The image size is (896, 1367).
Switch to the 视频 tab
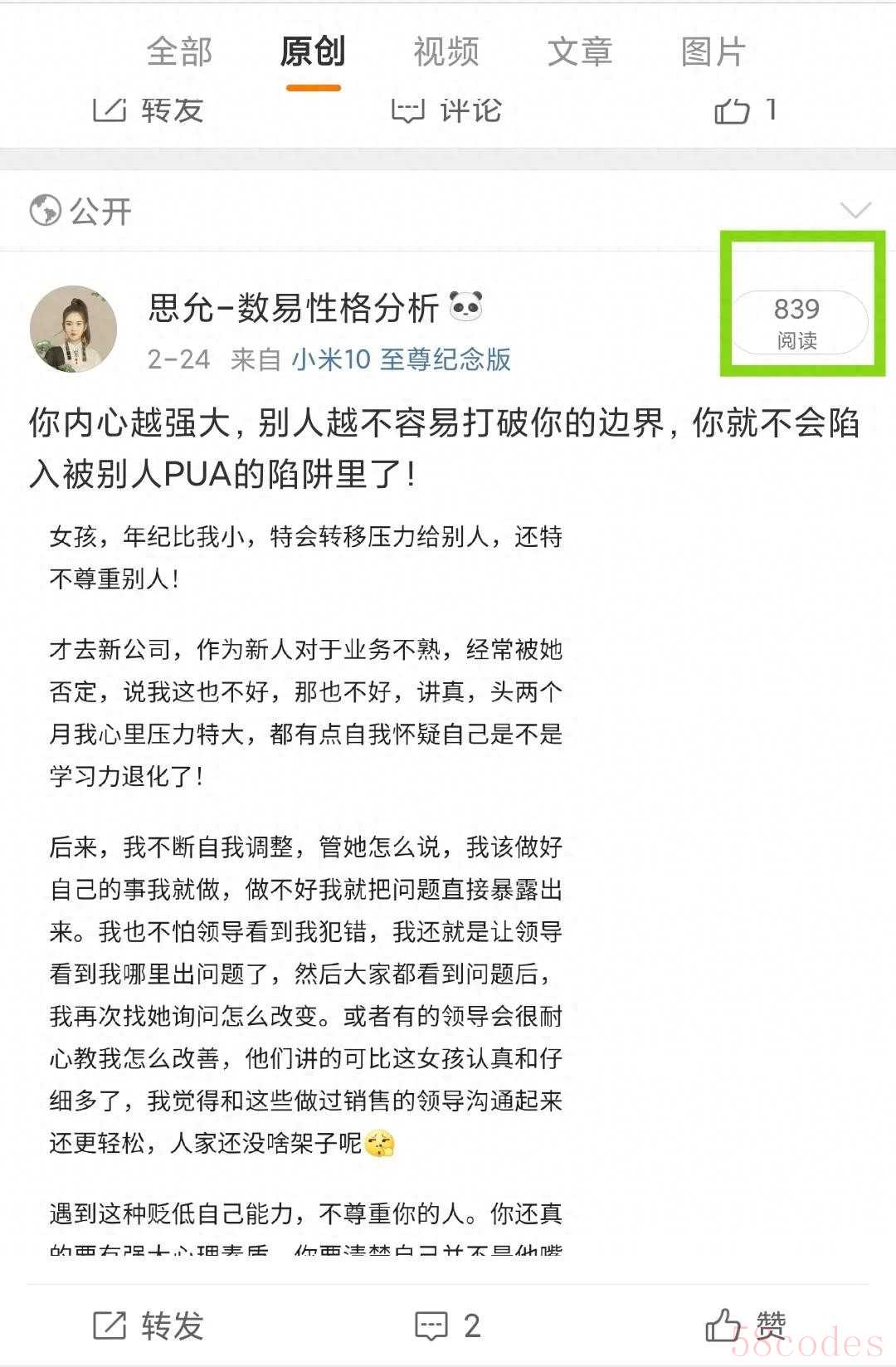click(446, 51)
